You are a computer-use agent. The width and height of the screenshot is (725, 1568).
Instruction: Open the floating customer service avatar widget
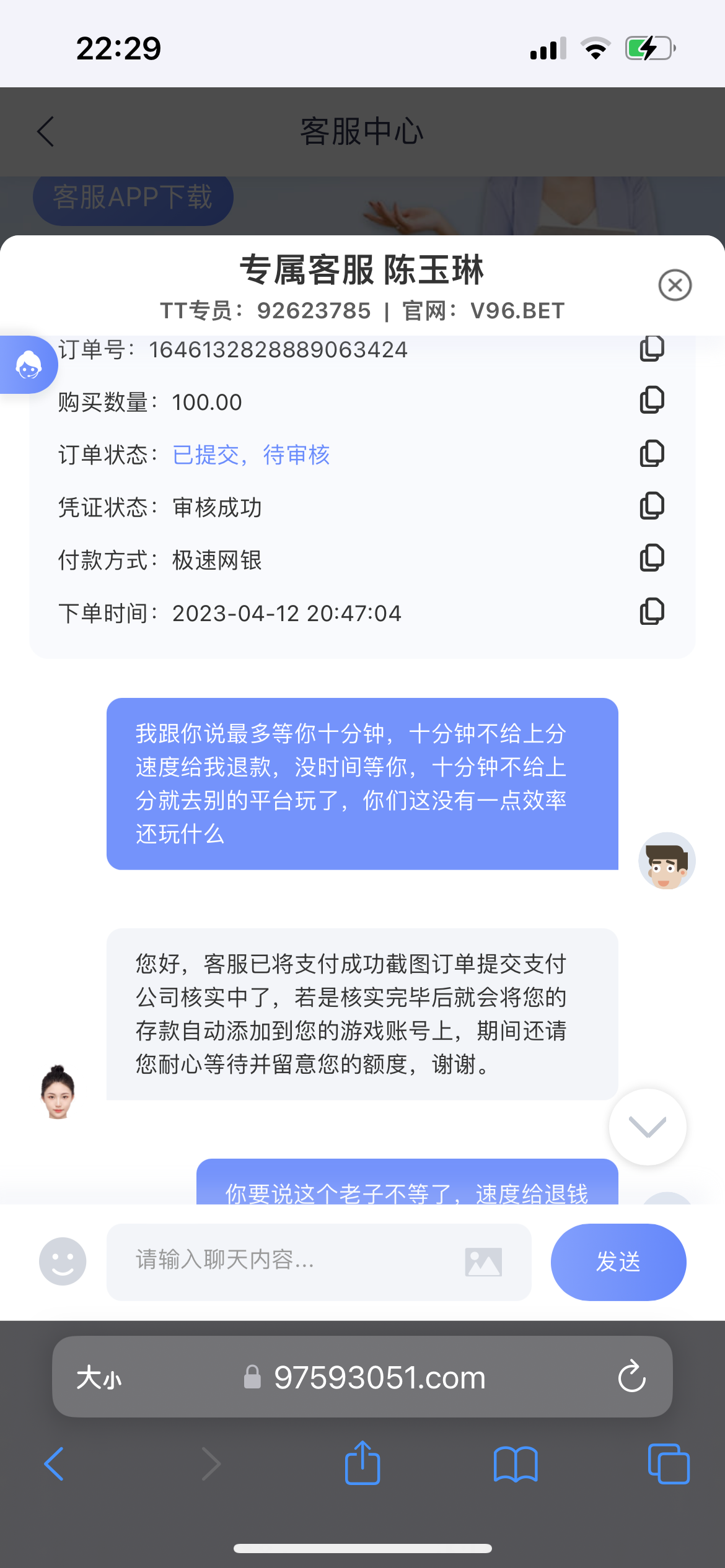(x=27, y=365)
